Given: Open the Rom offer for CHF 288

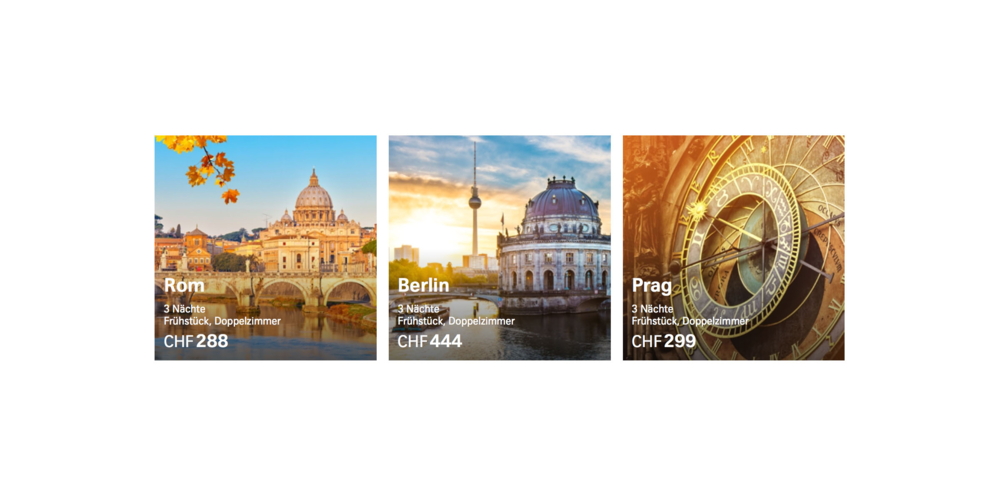Looking at the screenshot, I should tap(265, 248).
